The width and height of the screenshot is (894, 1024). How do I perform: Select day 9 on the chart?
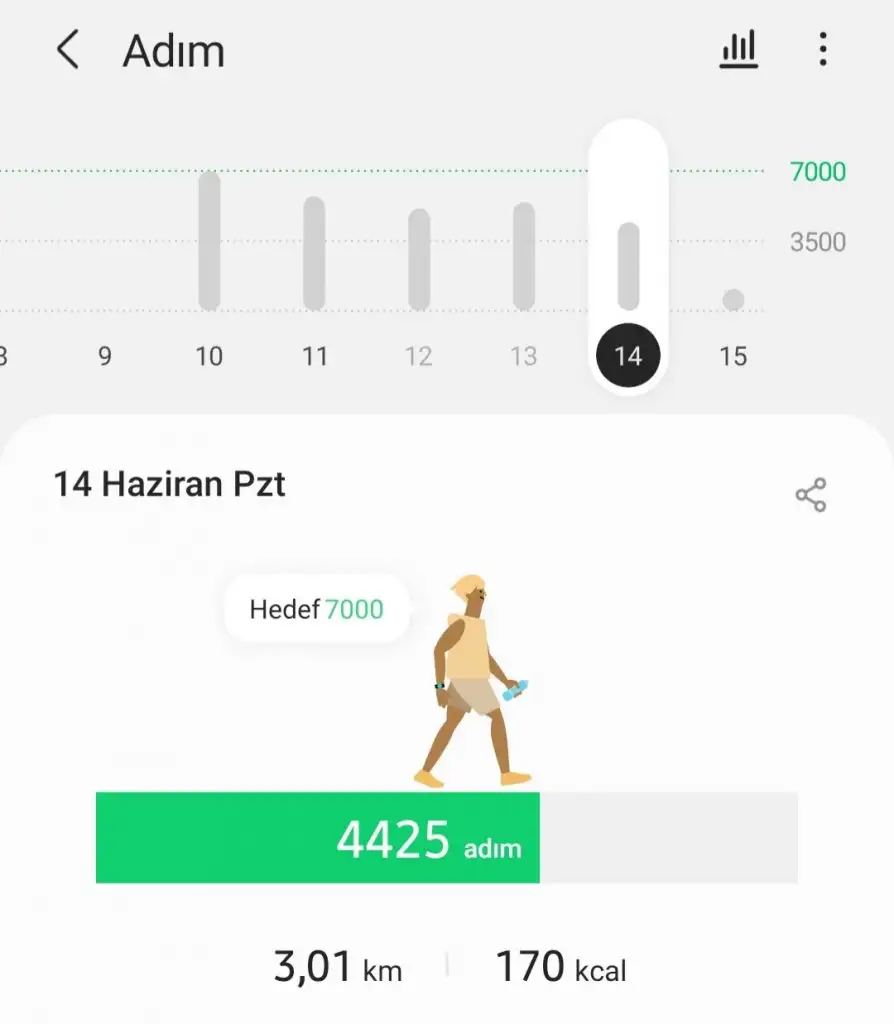pos(105,356)
